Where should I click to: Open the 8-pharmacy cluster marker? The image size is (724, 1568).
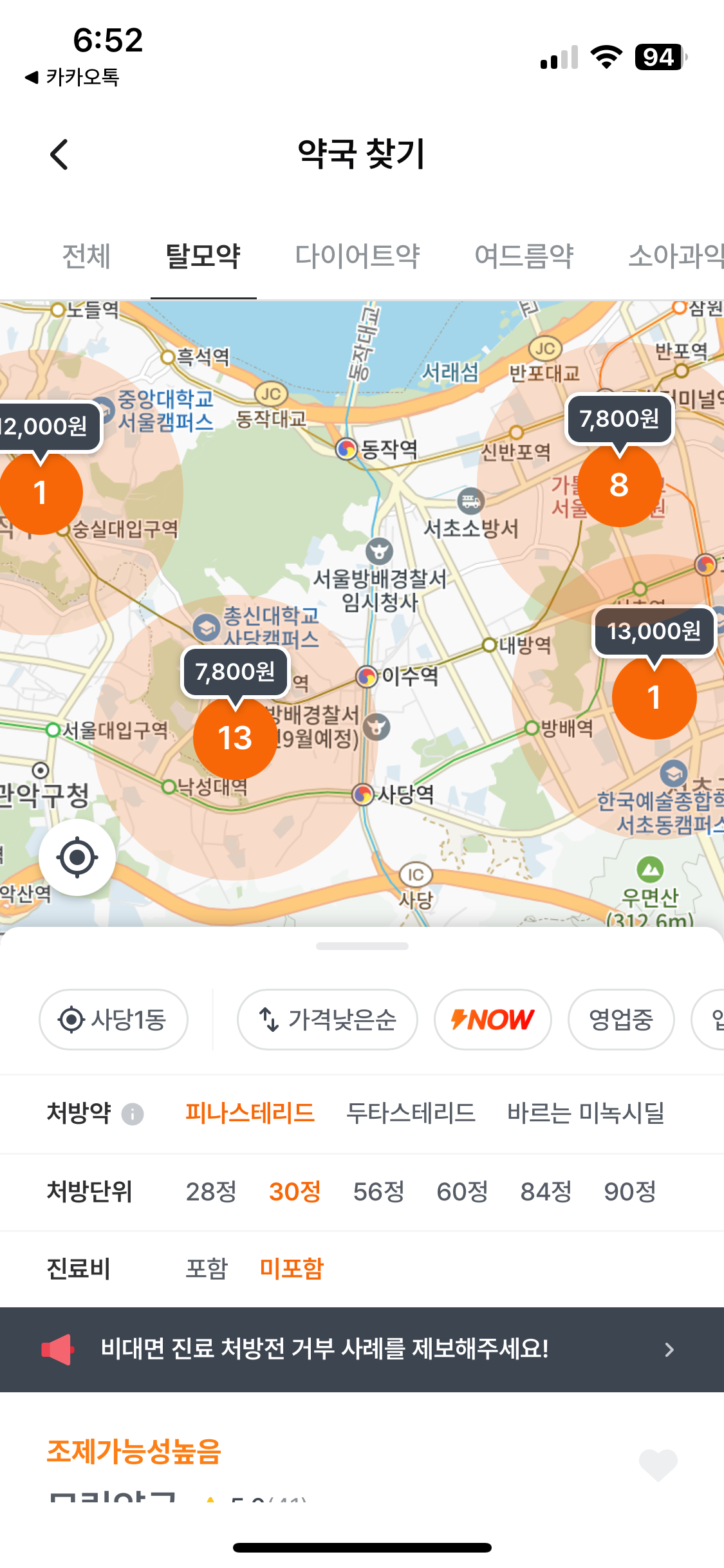[619, 485]
